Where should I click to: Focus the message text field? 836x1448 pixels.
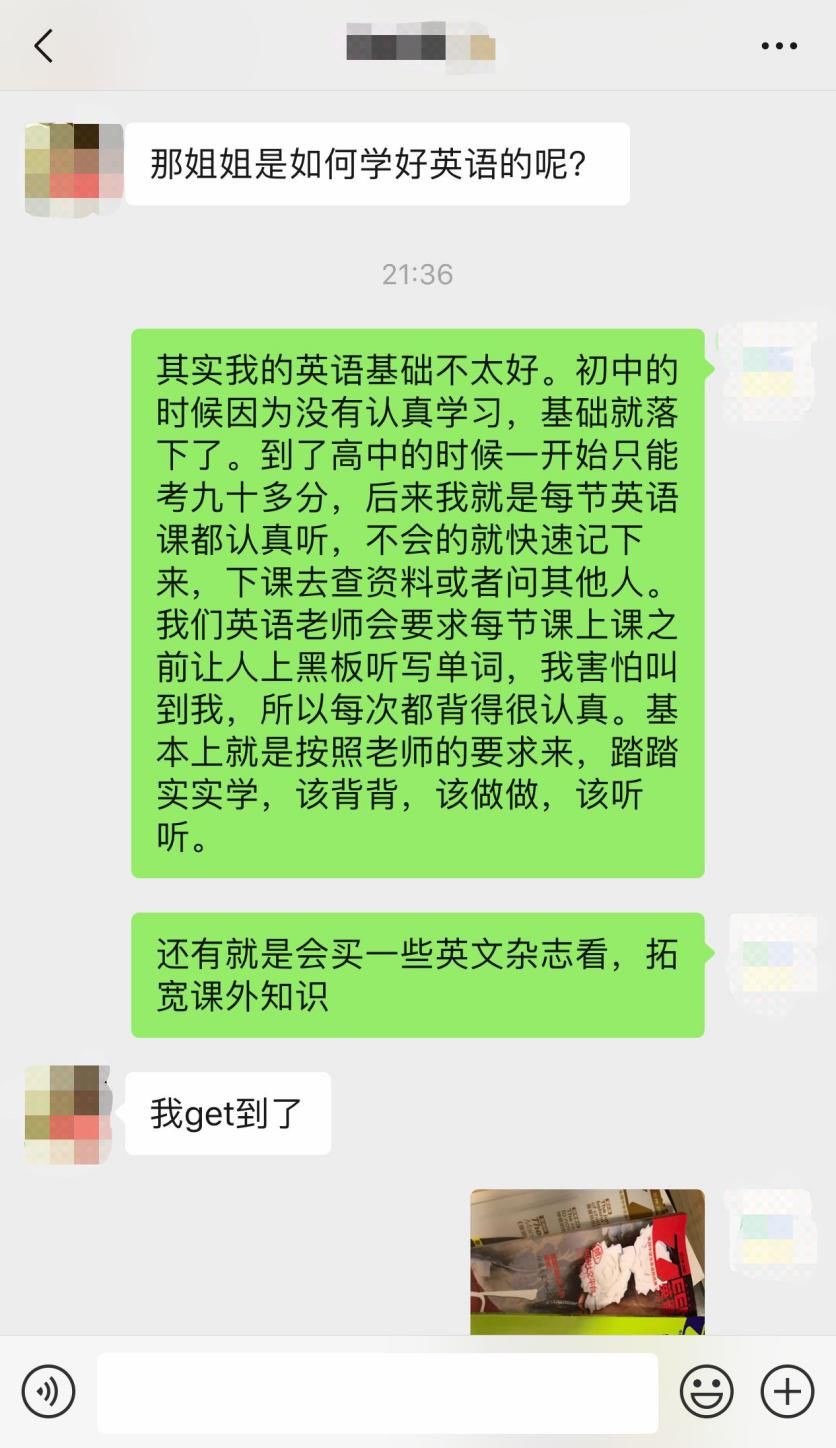(x=377, y=1392)
